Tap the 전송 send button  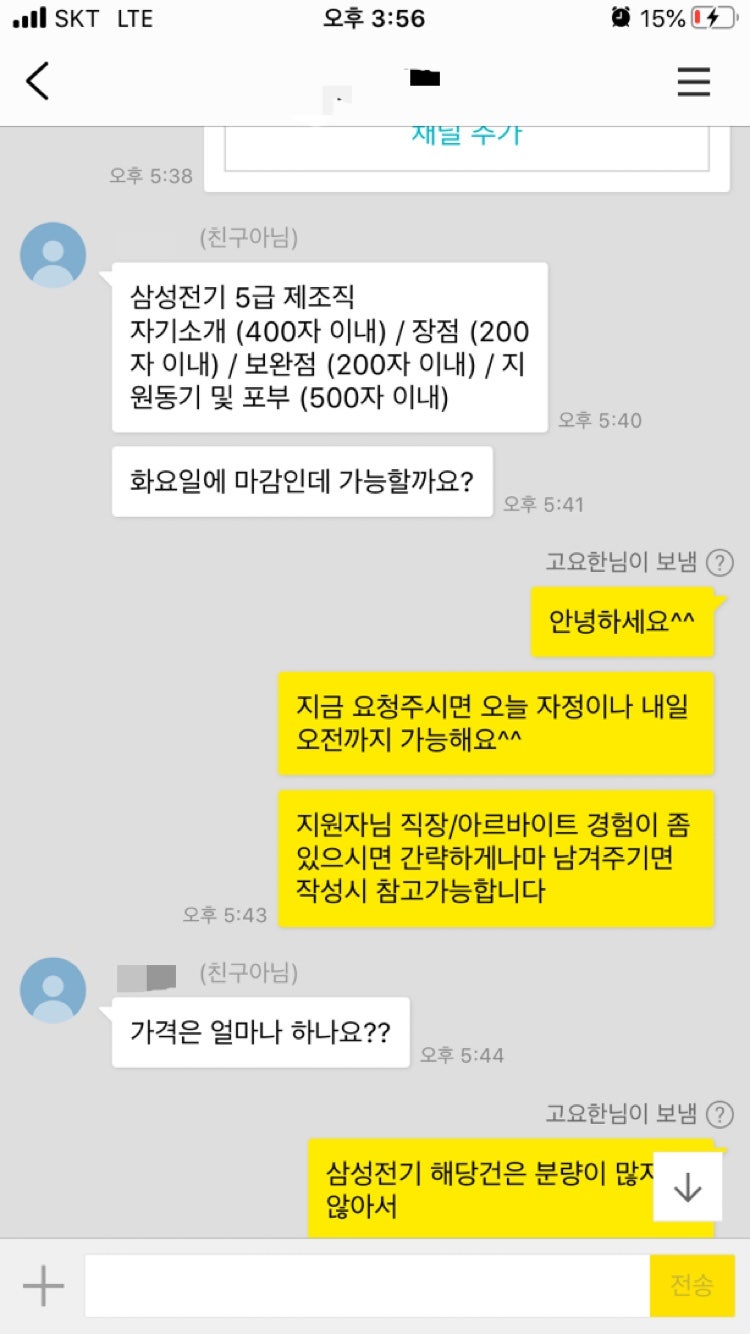pyautogui.click(x=692, y=1286)
